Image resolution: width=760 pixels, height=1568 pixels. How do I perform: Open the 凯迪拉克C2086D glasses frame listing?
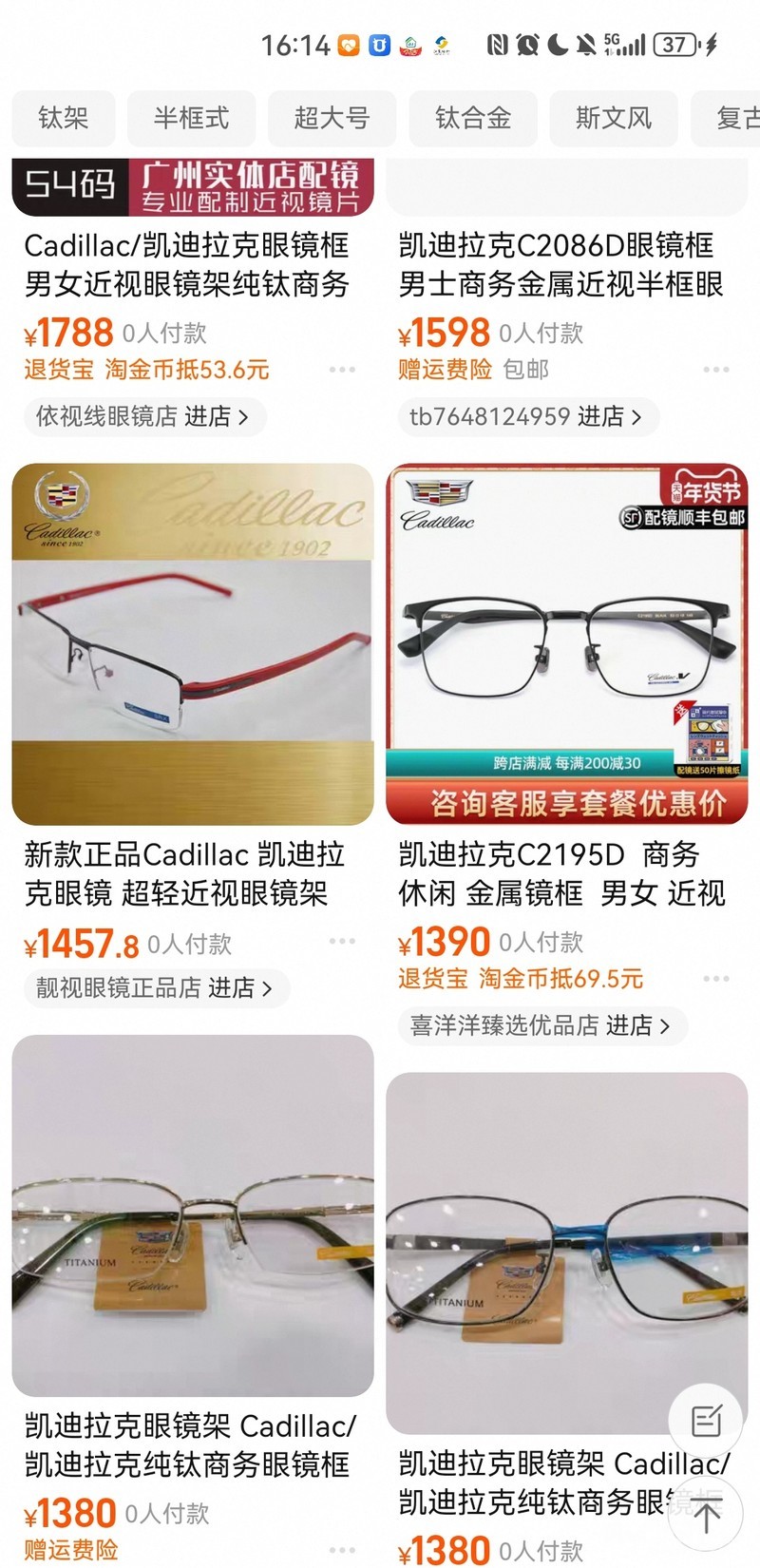click(560, 265)
